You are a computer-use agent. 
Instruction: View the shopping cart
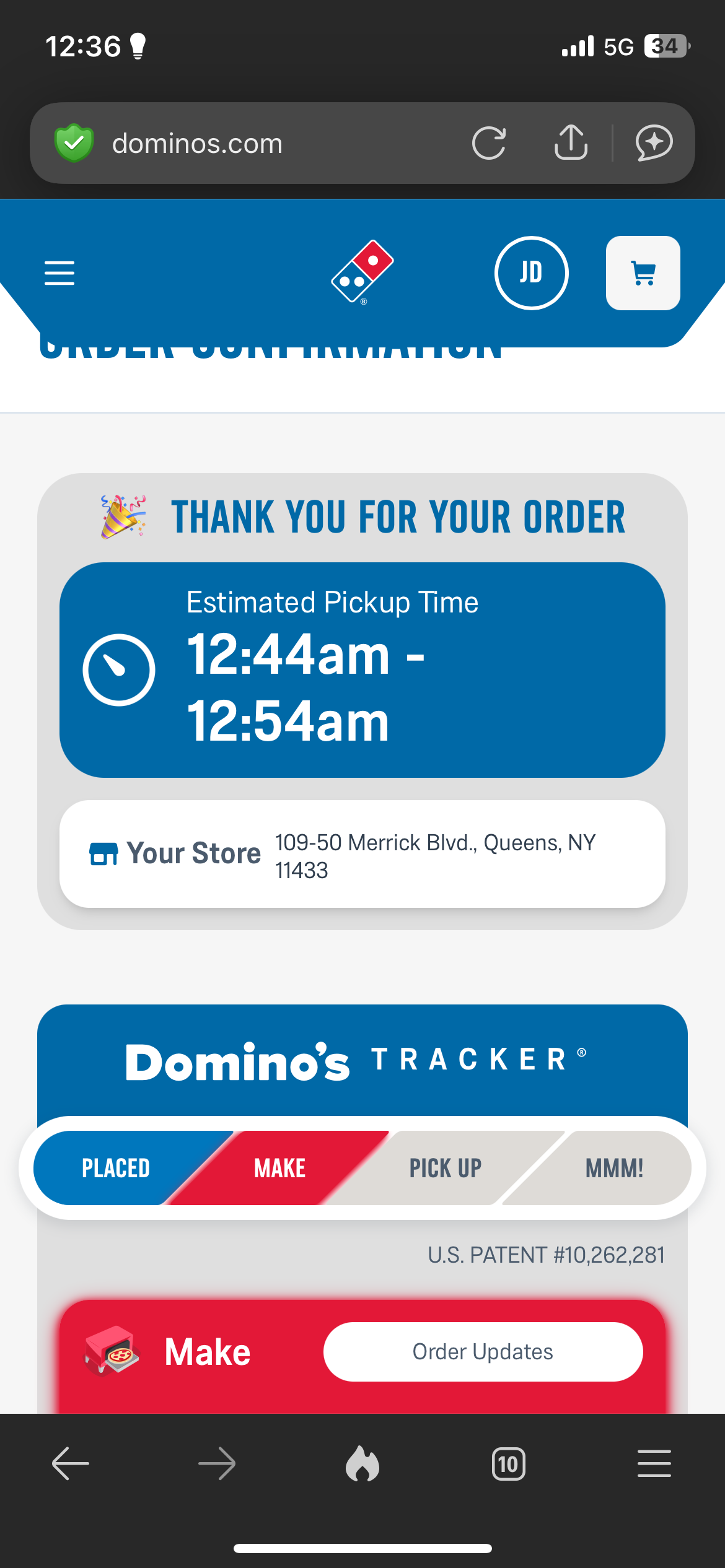[x=643, y=273]
